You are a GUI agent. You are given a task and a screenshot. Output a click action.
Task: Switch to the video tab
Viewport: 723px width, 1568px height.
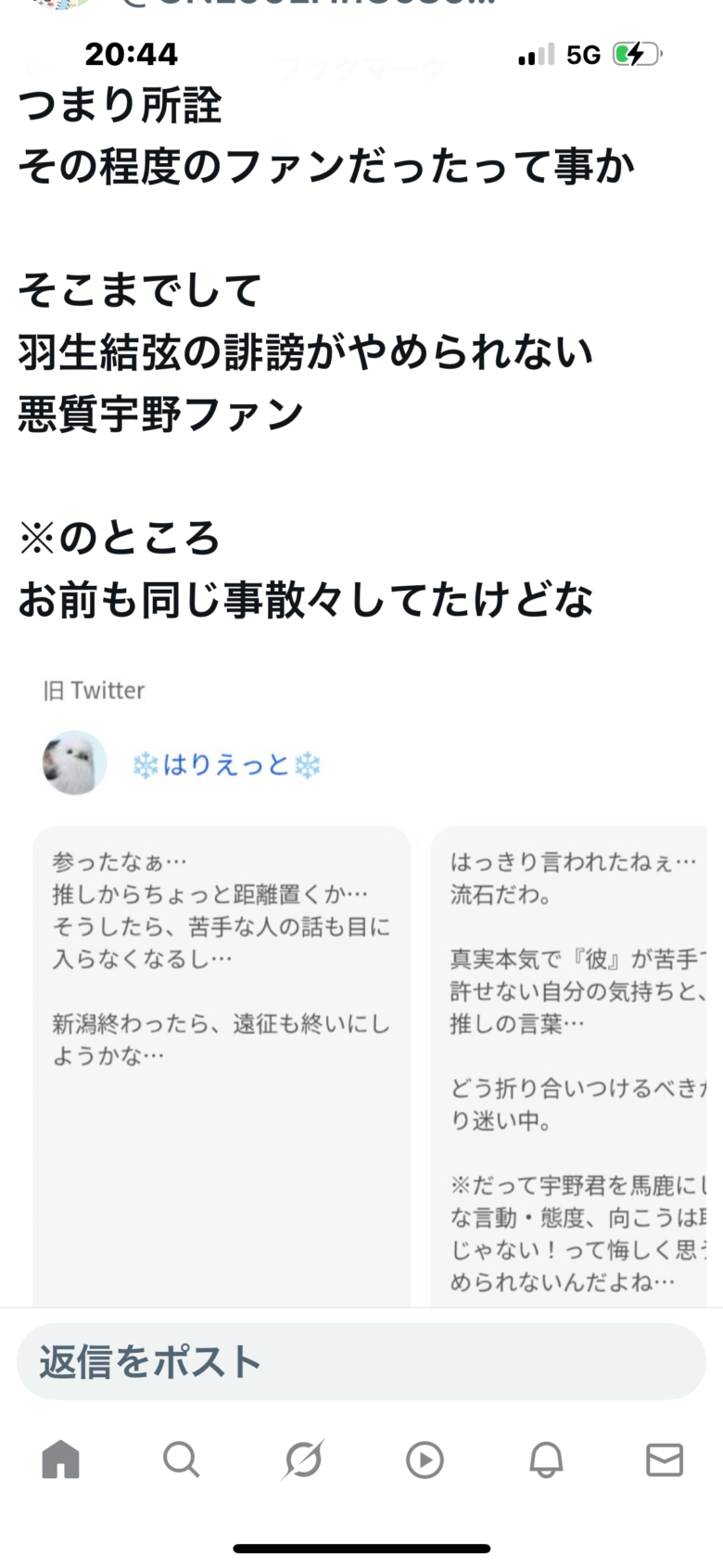pyautogui.click(x=425, y=1460)
